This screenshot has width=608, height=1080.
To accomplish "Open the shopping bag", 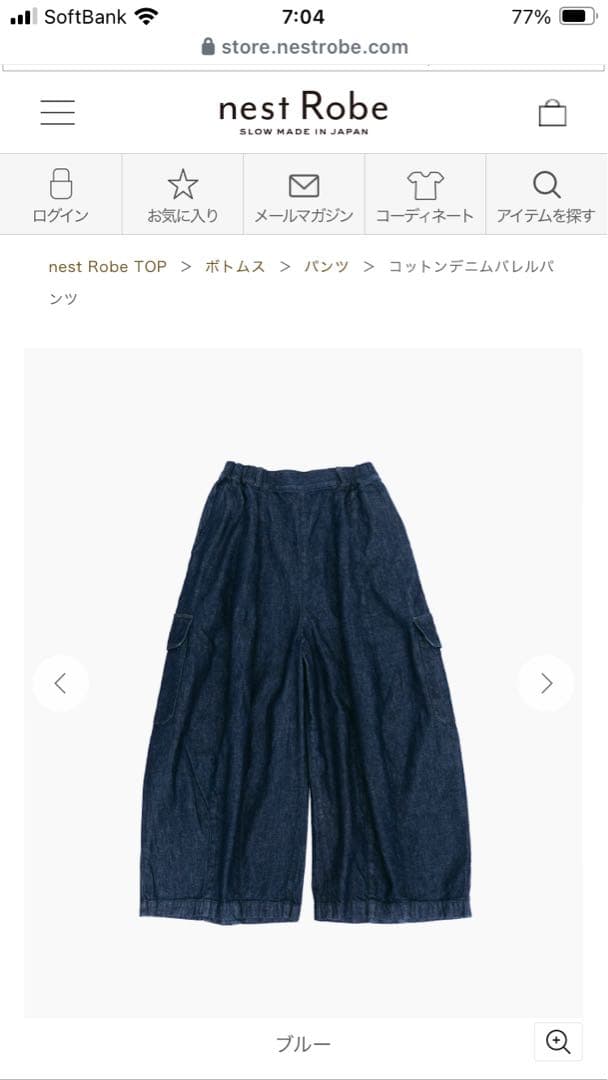I will pos(552,112).
